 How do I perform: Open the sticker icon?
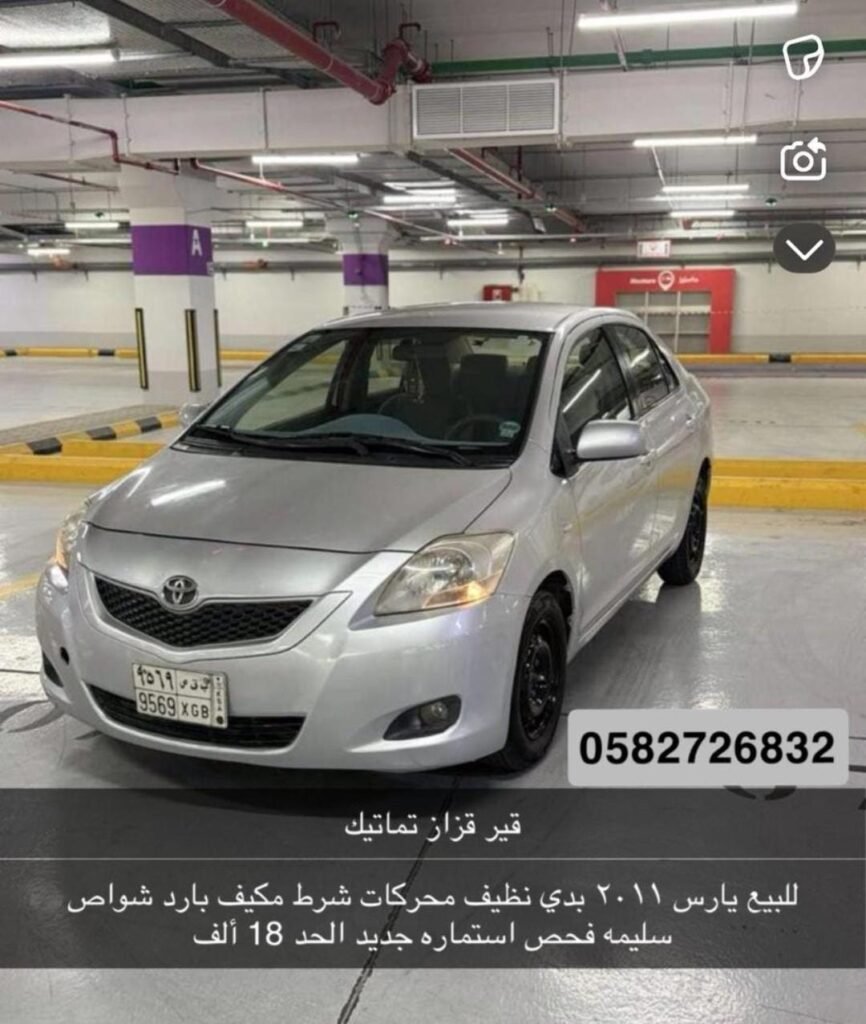point(803,56)
